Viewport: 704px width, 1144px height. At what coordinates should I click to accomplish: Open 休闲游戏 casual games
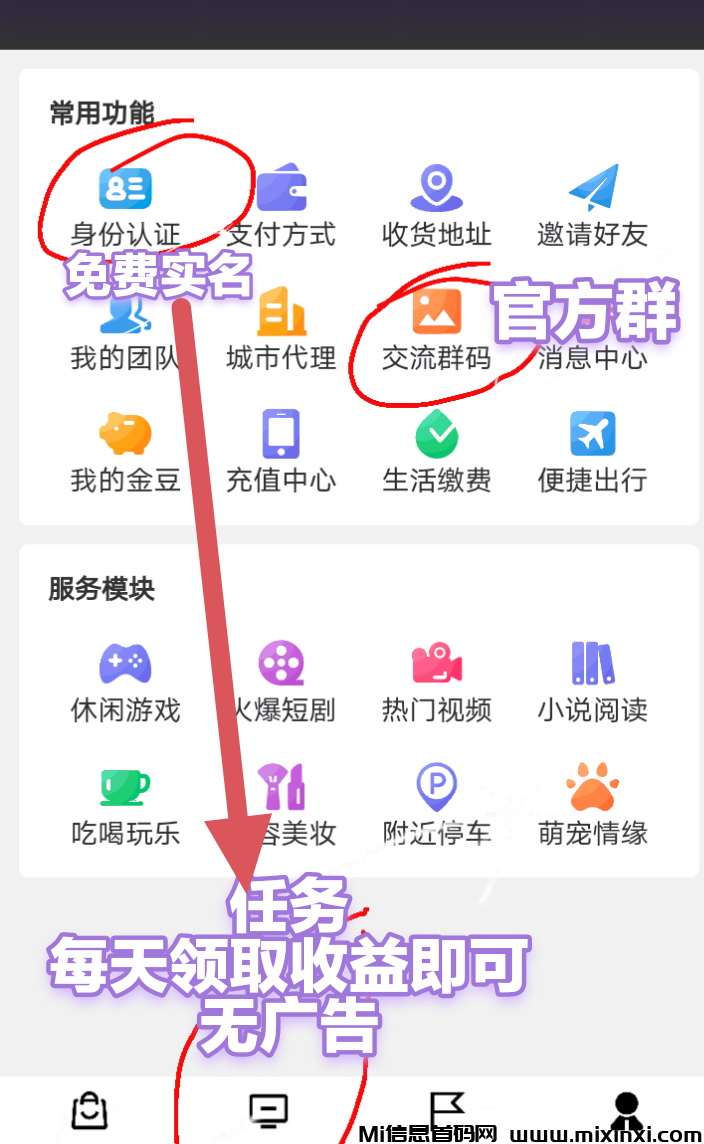pyautogui.click(x=125, y=666)
